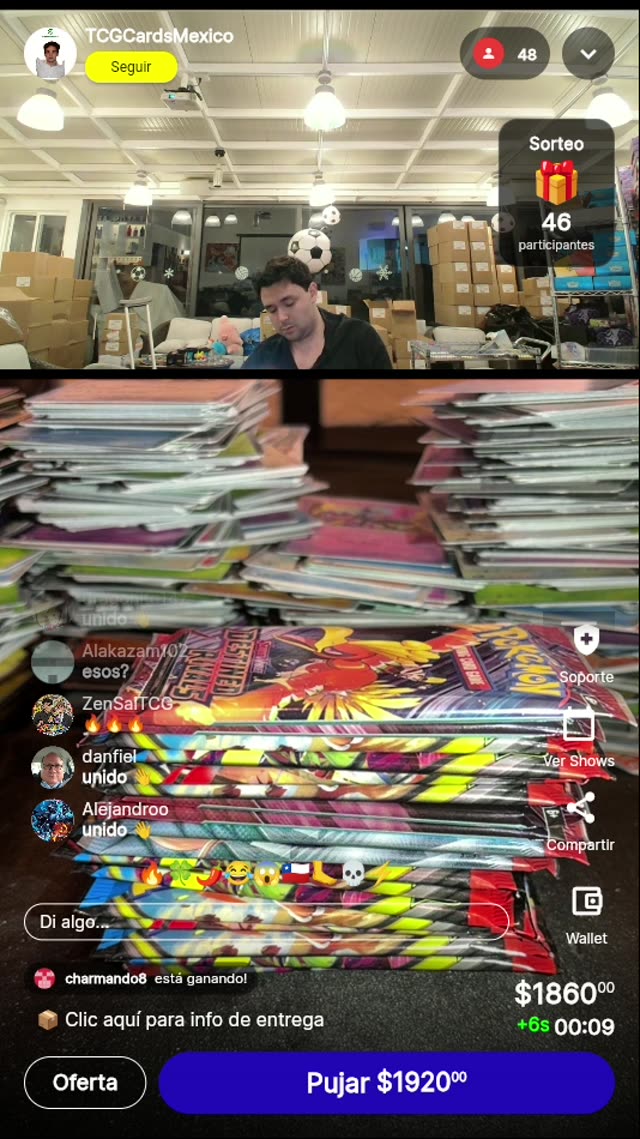Open Ver Shows calendar
Image resolution: width=640 pixels, height=1139 pixels.
click(x=579, y=737)
